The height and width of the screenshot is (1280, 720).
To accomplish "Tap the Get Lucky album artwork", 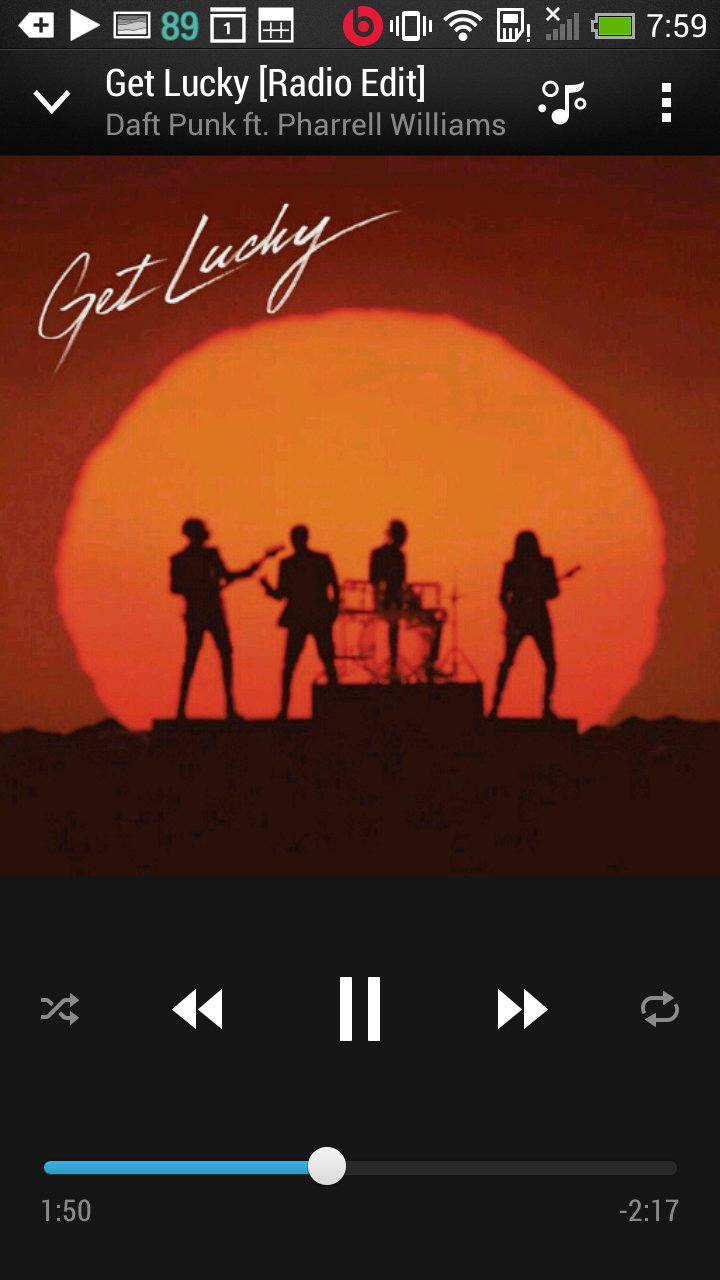I will click(x=360, y=515).
